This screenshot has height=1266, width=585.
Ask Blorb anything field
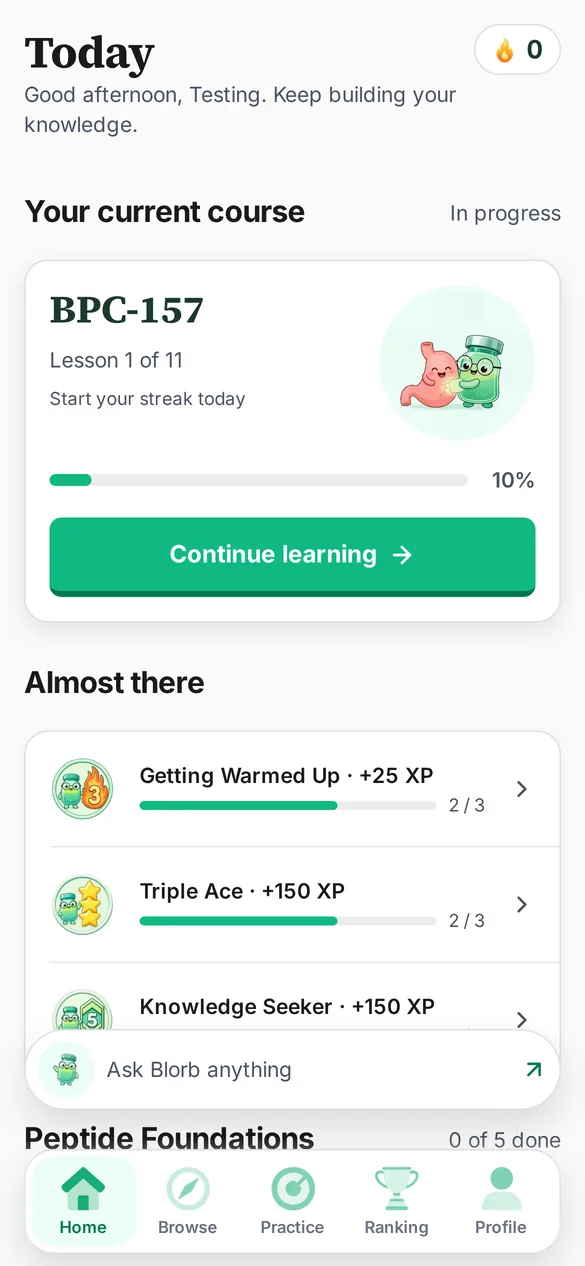292,1070
